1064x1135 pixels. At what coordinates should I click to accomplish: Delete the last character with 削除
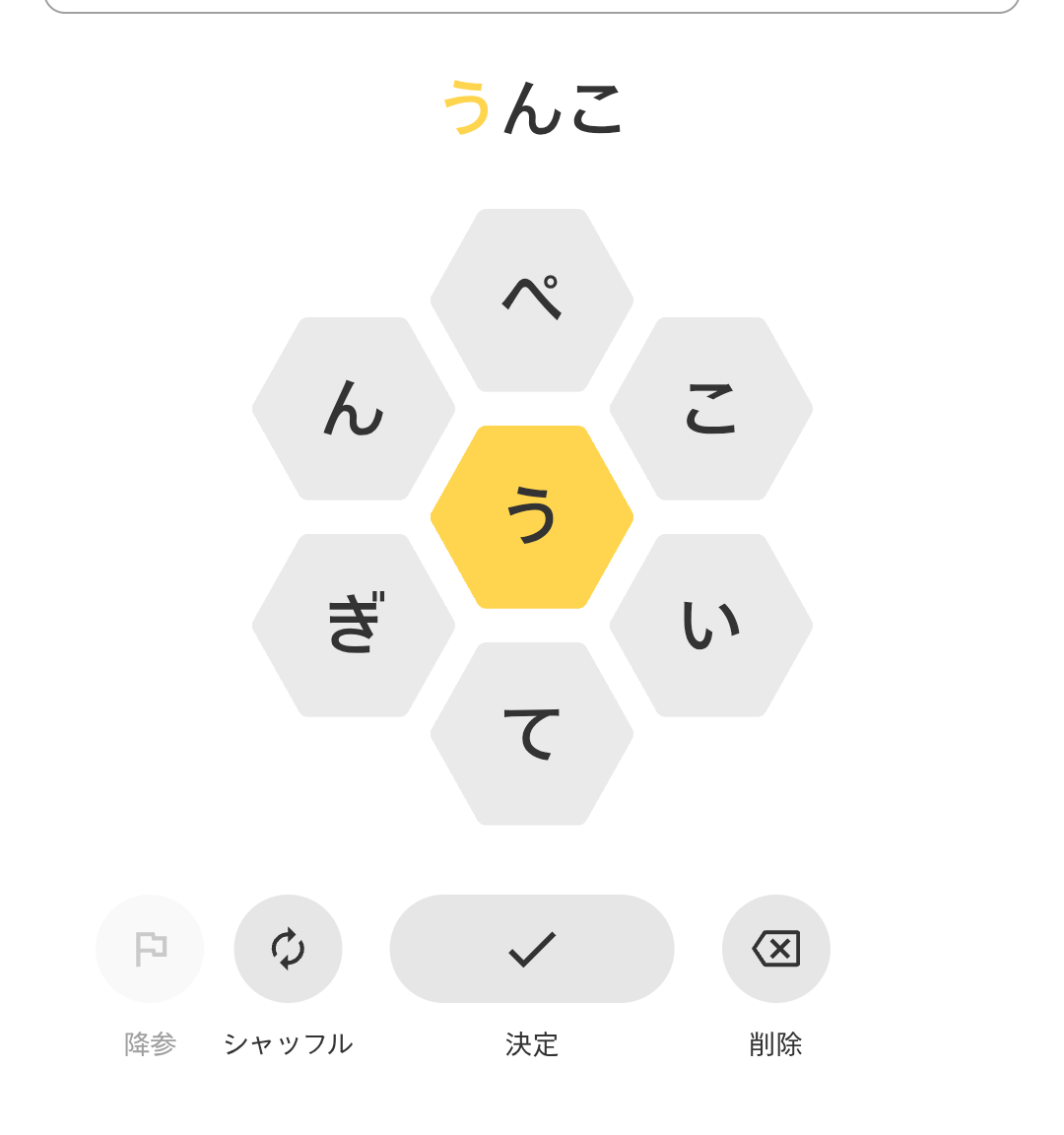(776, 948)
